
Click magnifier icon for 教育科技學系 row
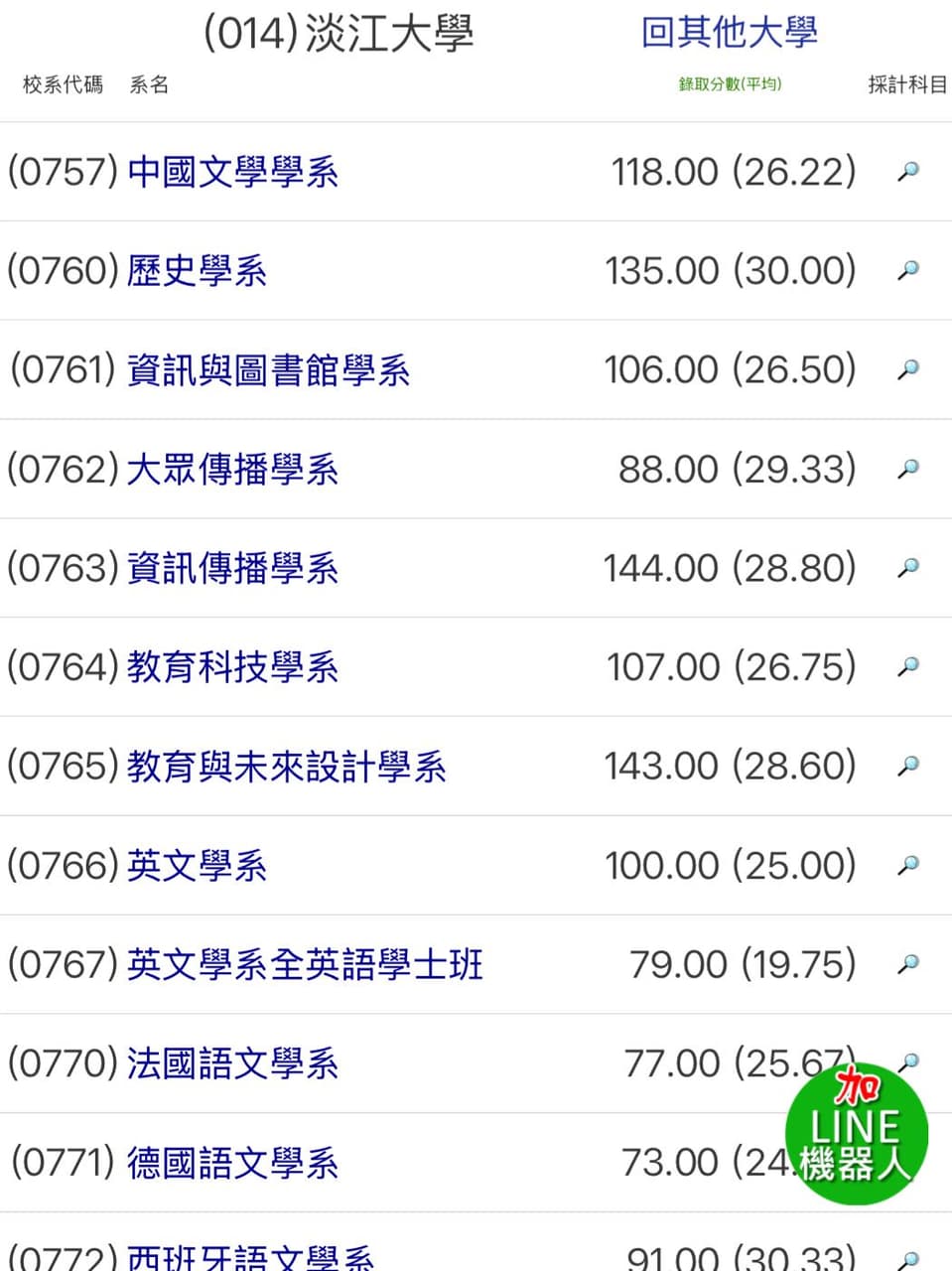[908, 667]
